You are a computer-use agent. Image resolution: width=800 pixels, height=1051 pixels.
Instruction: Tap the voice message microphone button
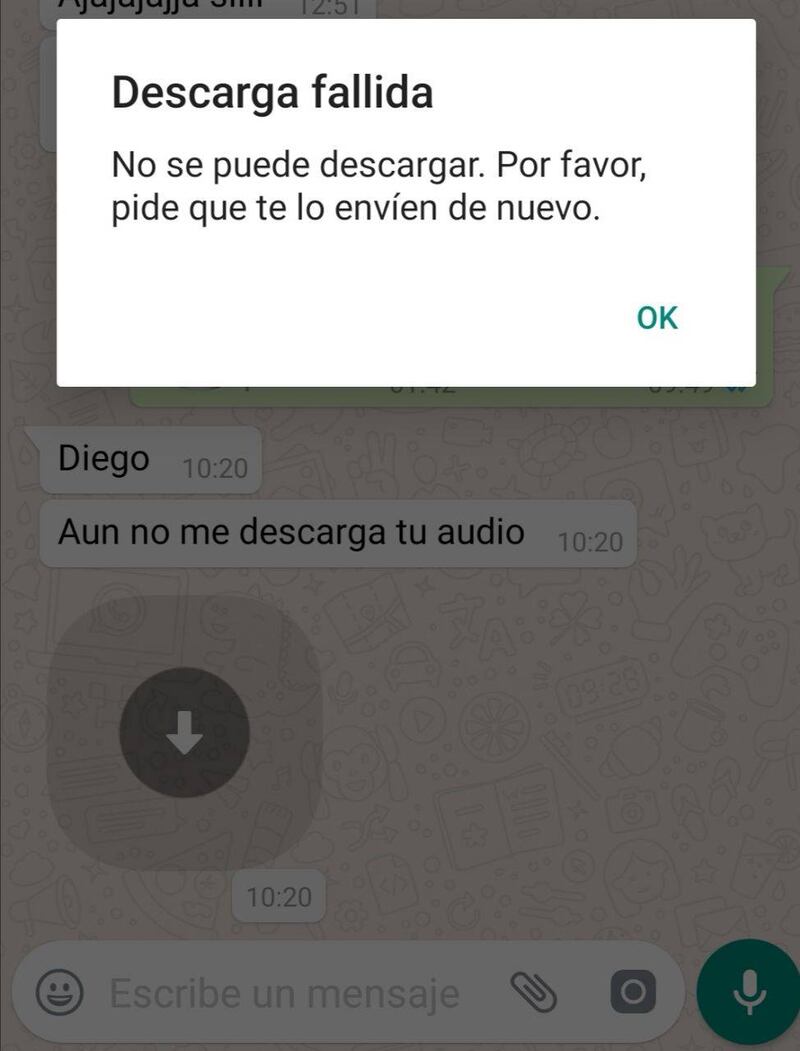coord(748,993)
